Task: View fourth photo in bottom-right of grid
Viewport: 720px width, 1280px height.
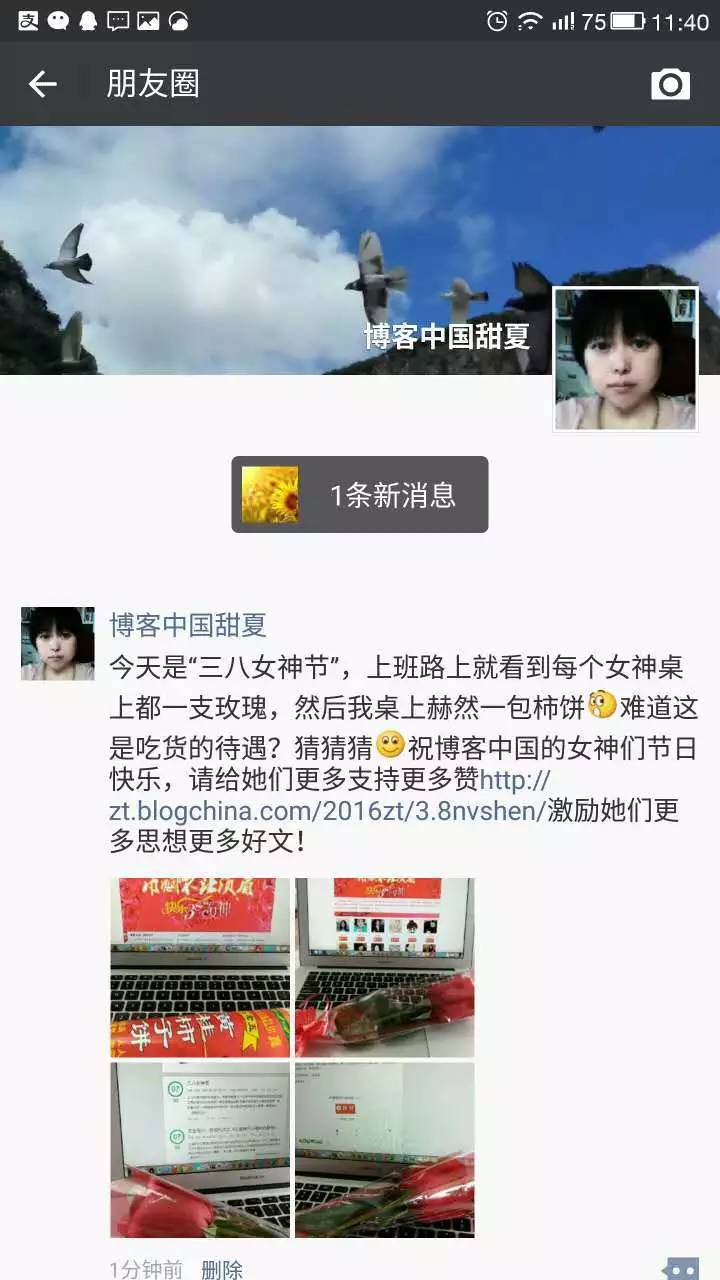Action: tap(384, 1150)
